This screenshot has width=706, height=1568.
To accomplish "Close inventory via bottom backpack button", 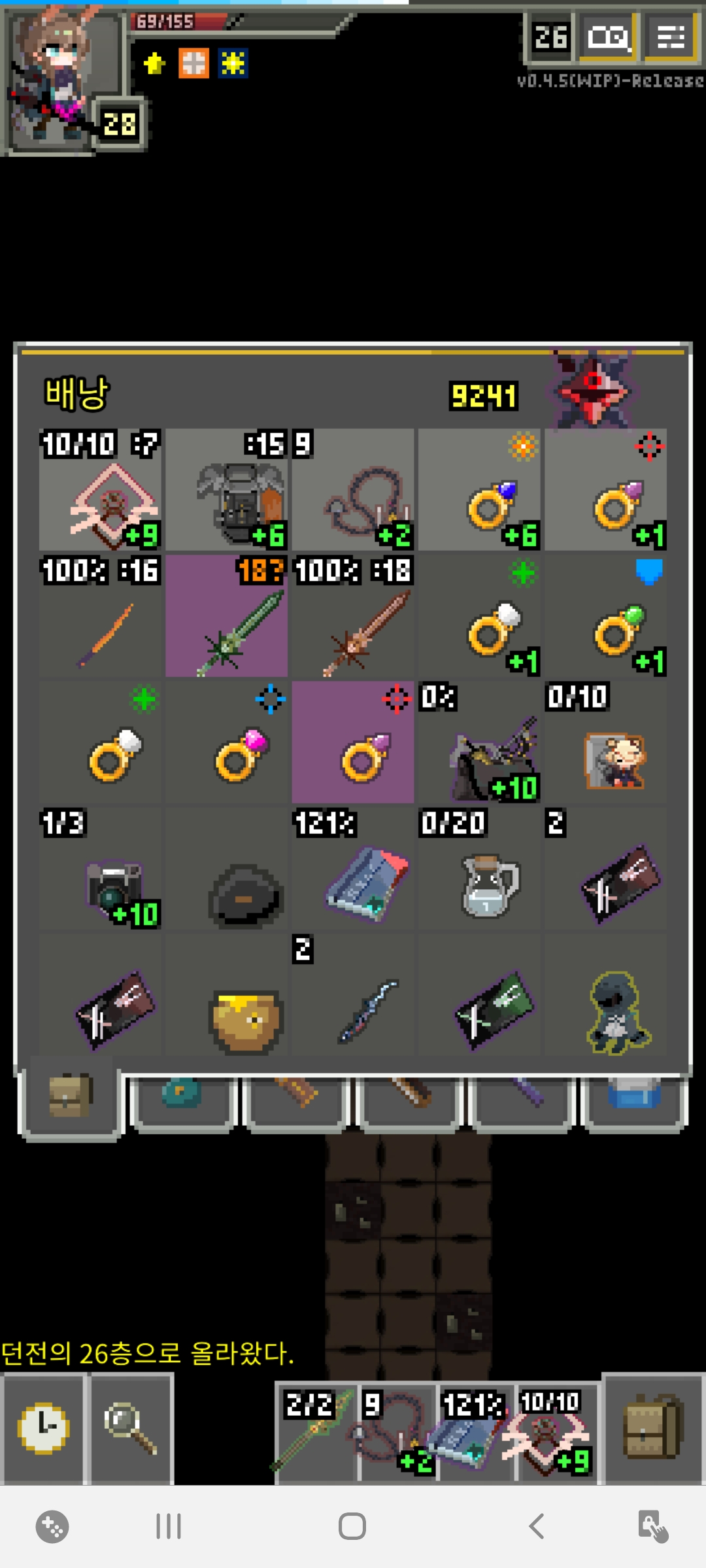I will (x=654, y=1428).
